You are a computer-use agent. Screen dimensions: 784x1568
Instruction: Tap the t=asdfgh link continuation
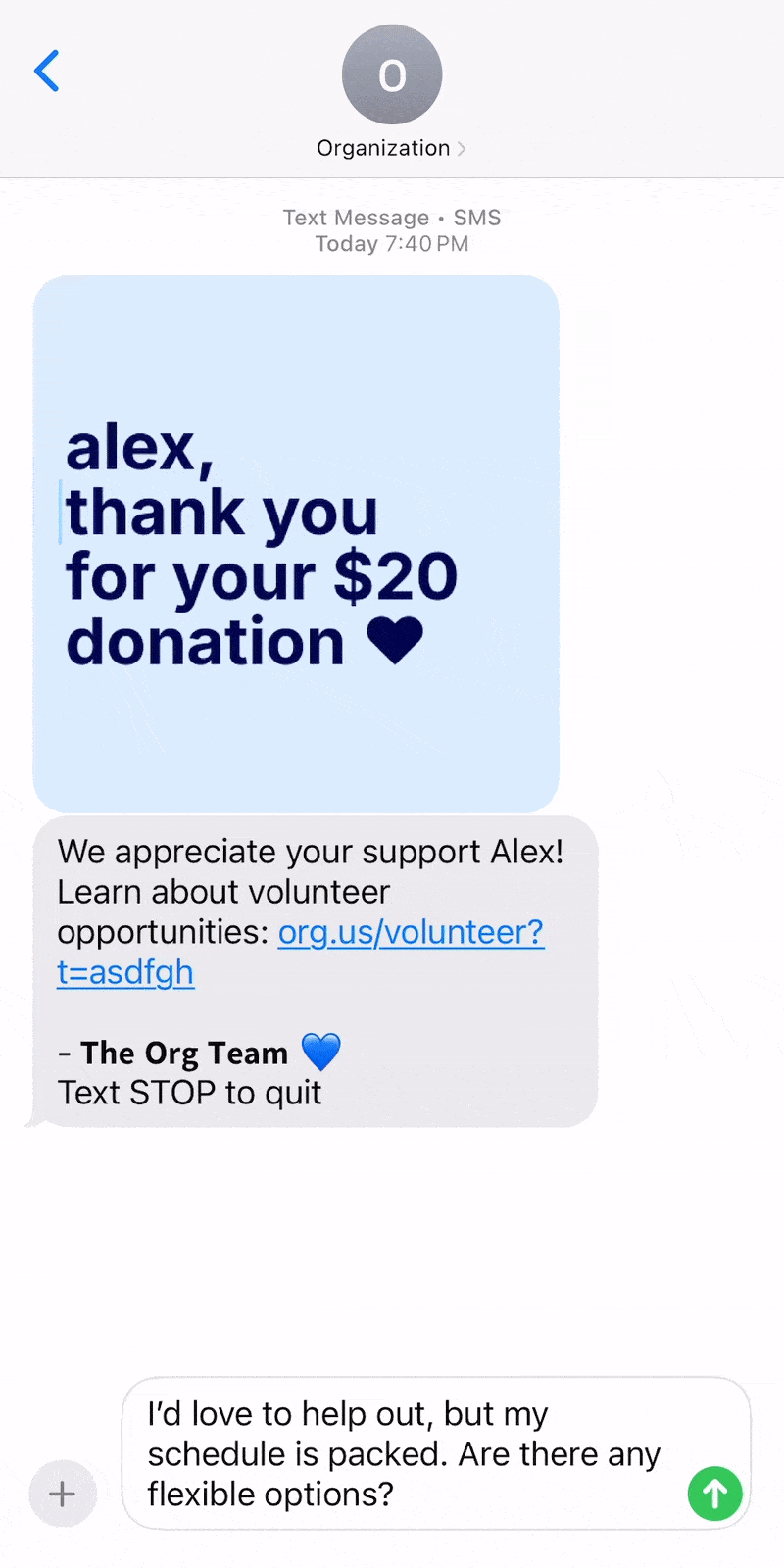point(125,972)
